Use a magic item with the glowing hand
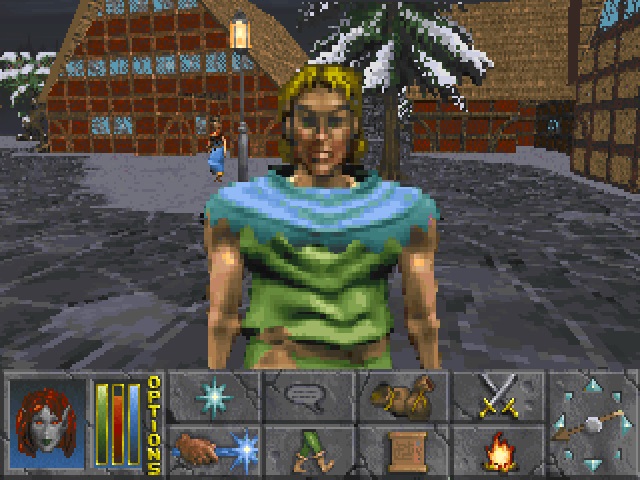The width and height of the screenshot is (640, 480). [214, 449]
